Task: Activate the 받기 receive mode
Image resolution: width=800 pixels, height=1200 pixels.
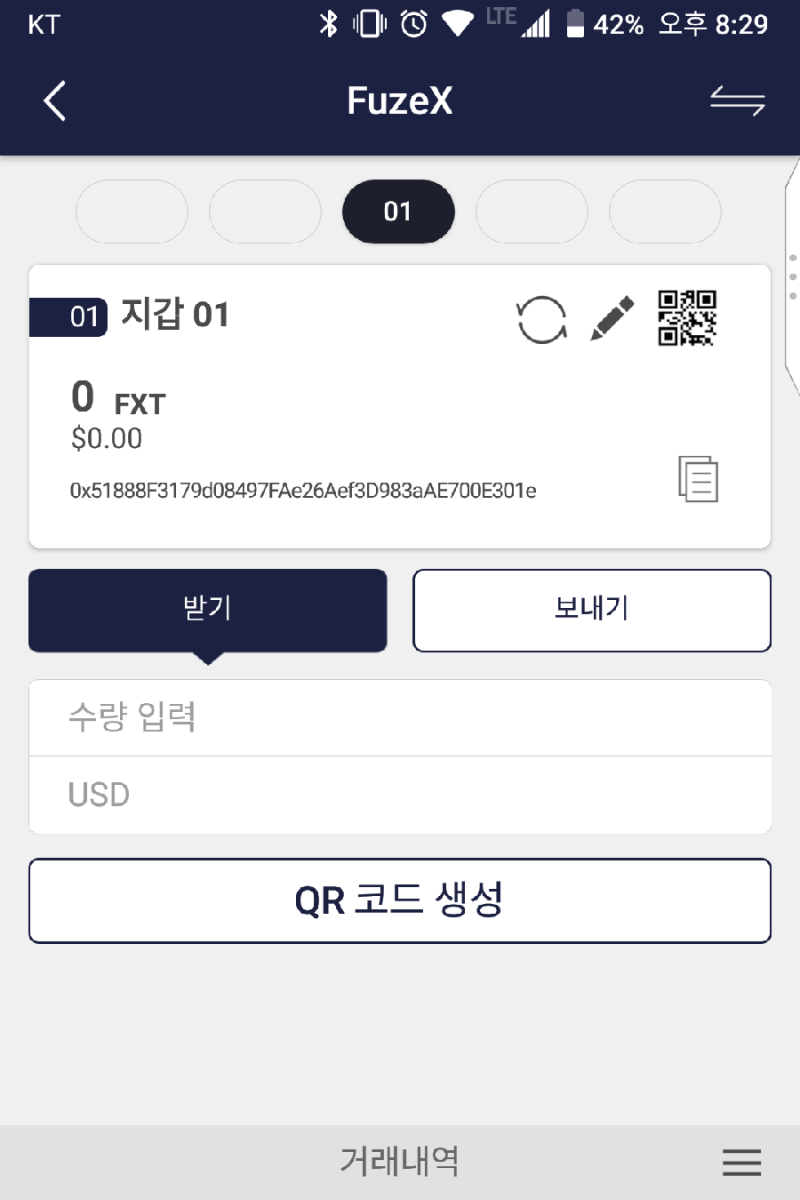Action: 207,610
